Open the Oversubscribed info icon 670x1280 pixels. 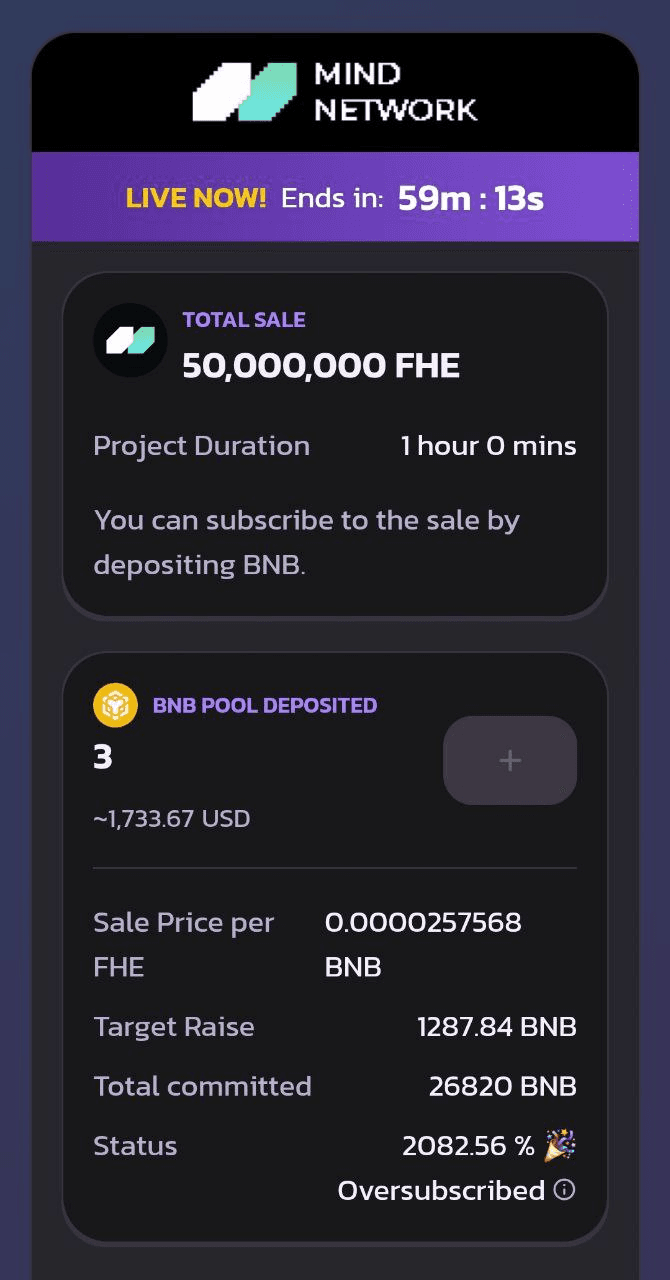coord(565,1190)
